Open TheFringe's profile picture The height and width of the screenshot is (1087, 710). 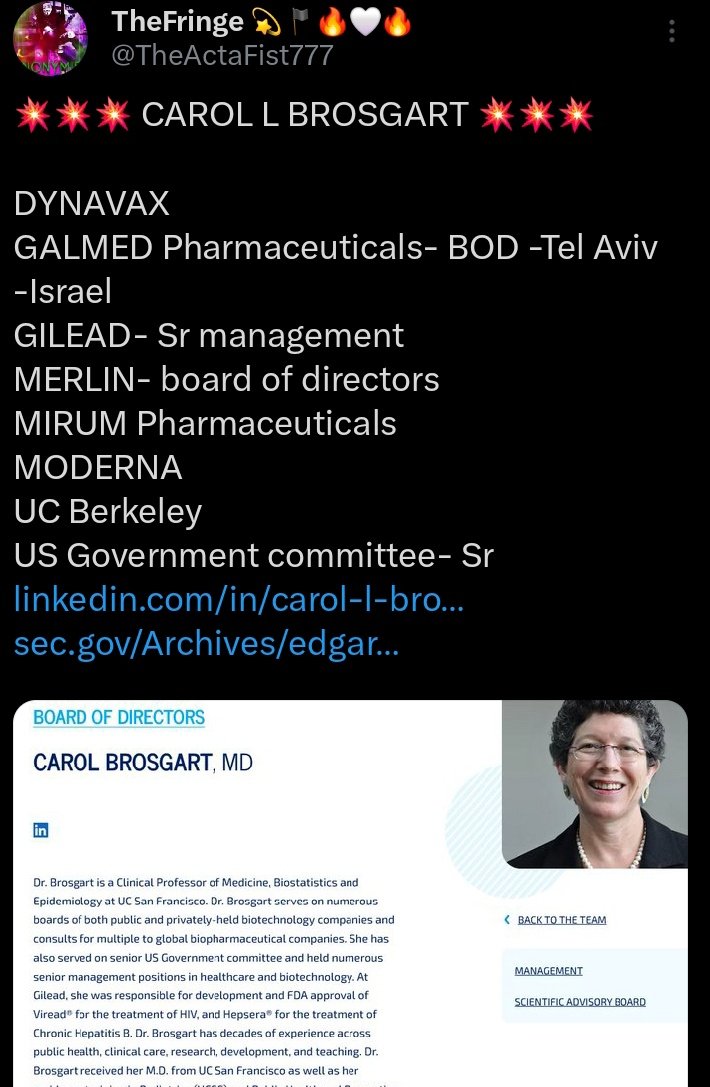(50, 38)
